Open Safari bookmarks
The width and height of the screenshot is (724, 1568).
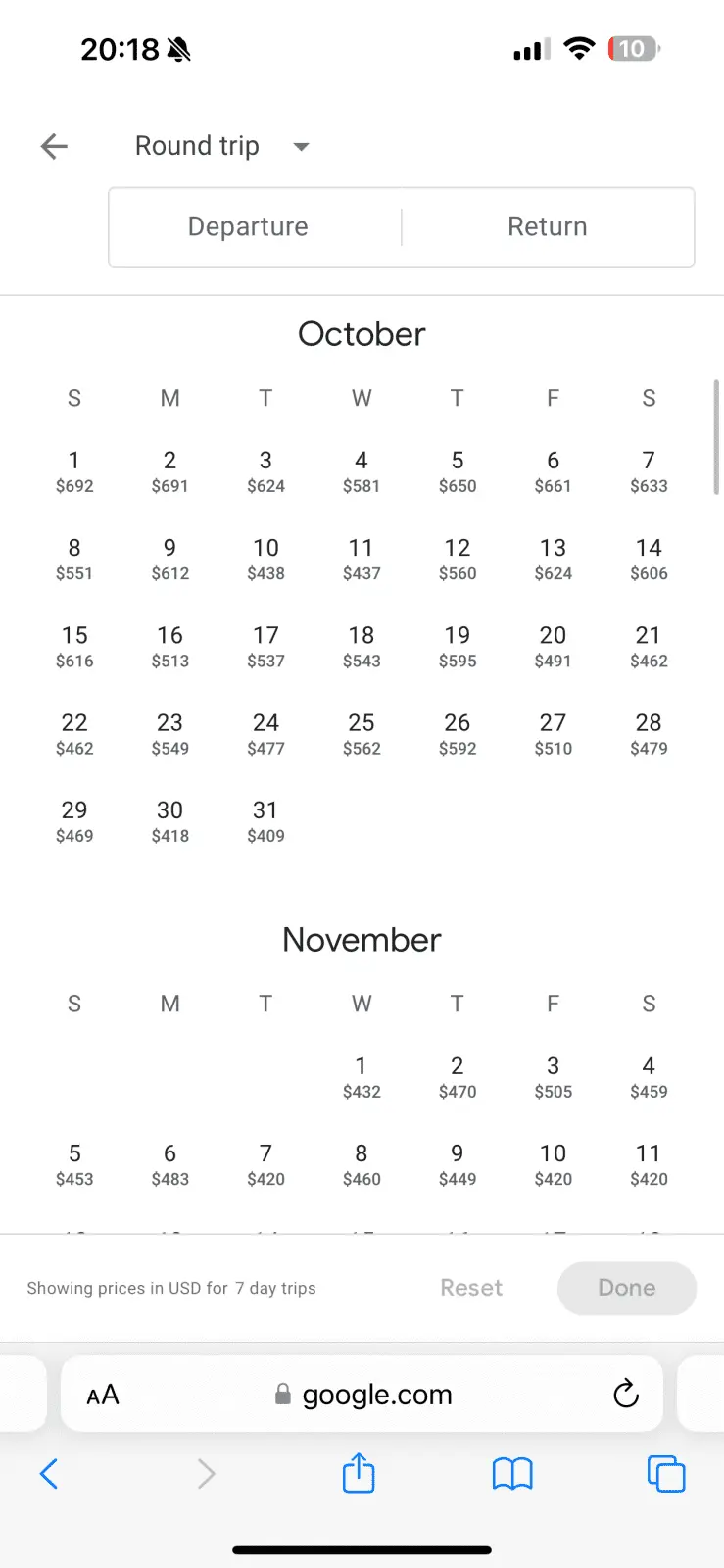[x=512, y=1473]
